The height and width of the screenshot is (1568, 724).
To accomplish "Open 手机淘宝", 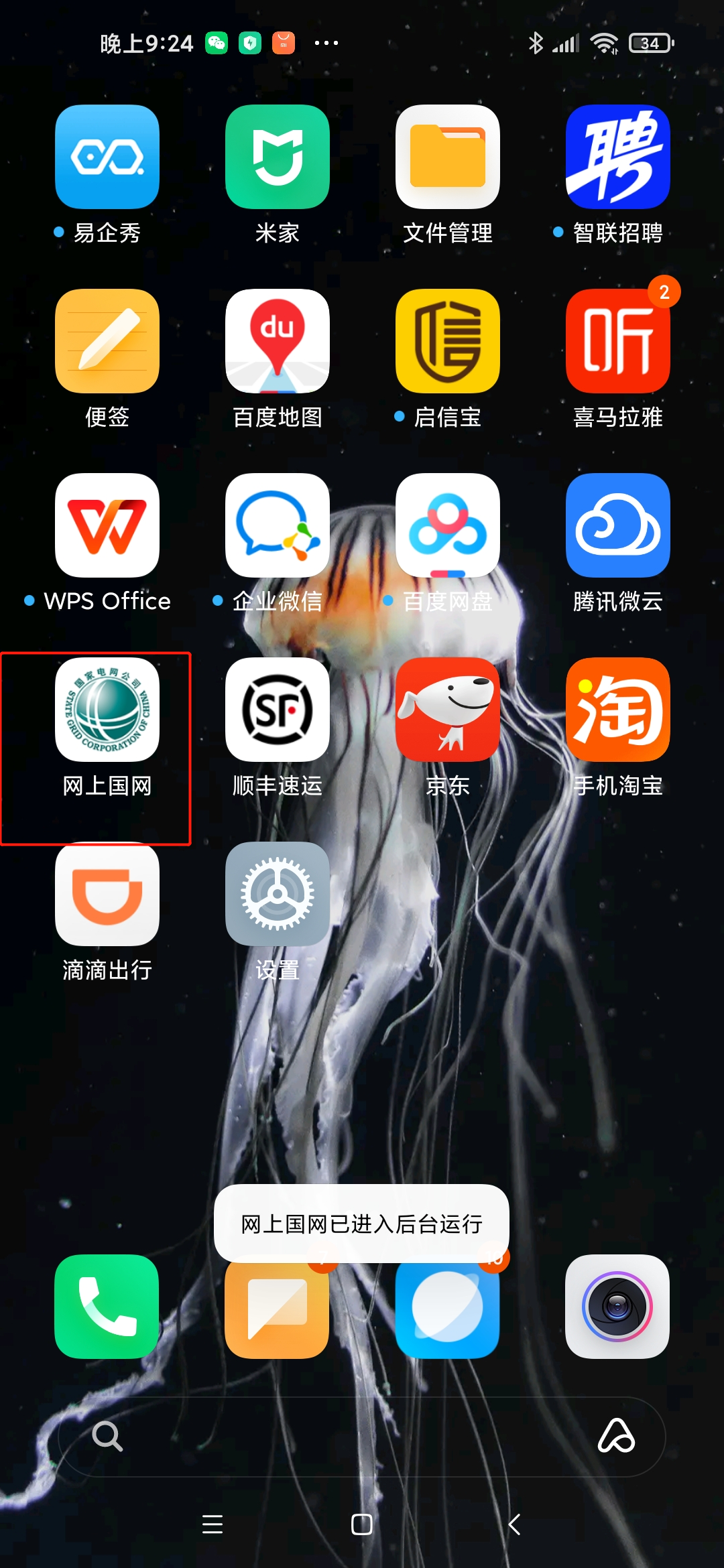I will 618,710.
